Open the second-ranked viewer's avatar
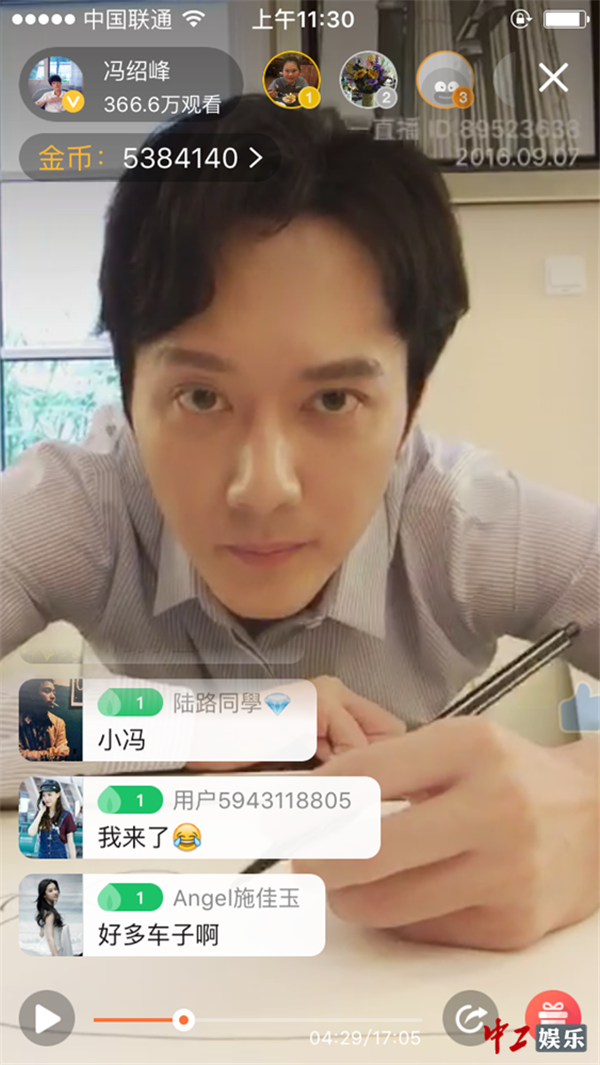 (x=367, y=80)
